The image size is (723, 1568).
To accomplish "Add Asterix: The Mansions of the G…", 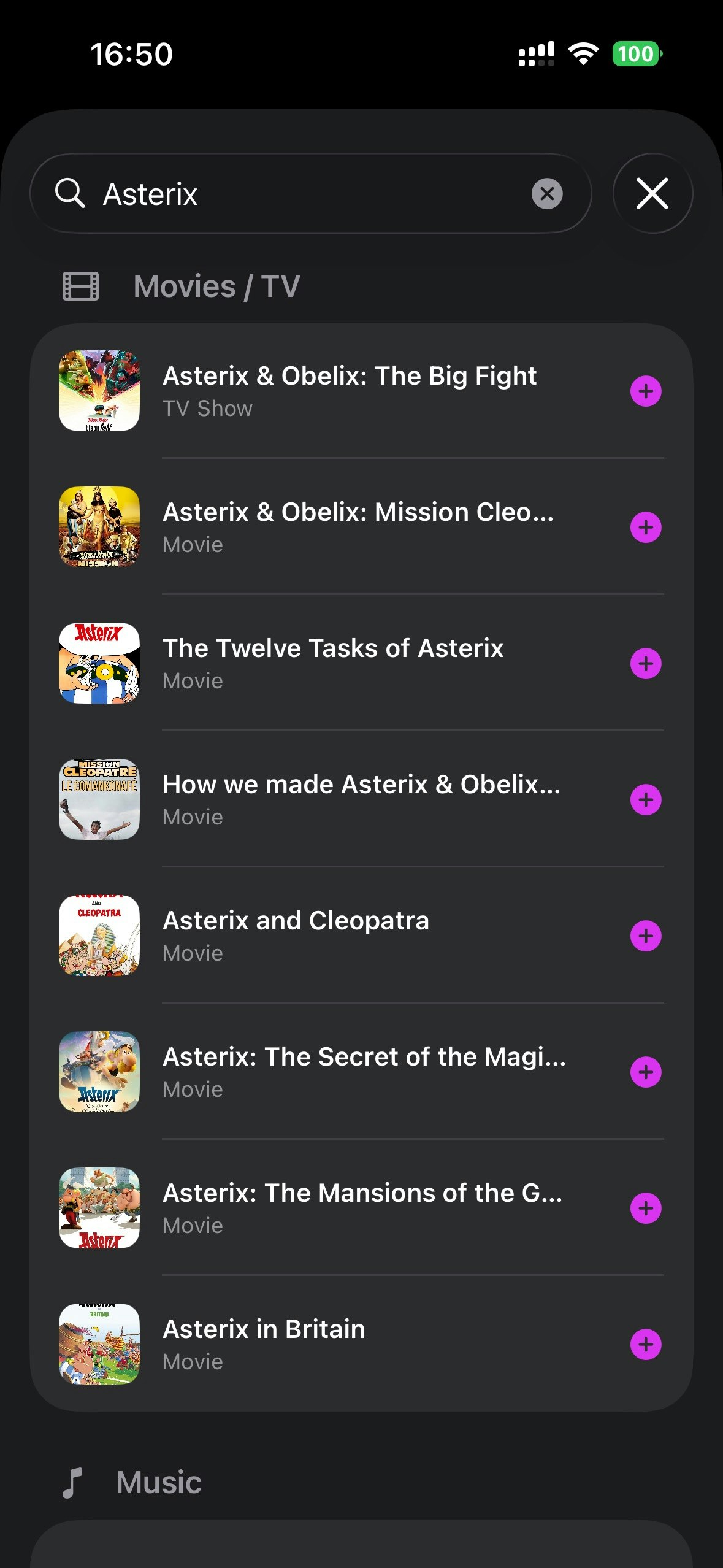I will tap(646, 1209).
